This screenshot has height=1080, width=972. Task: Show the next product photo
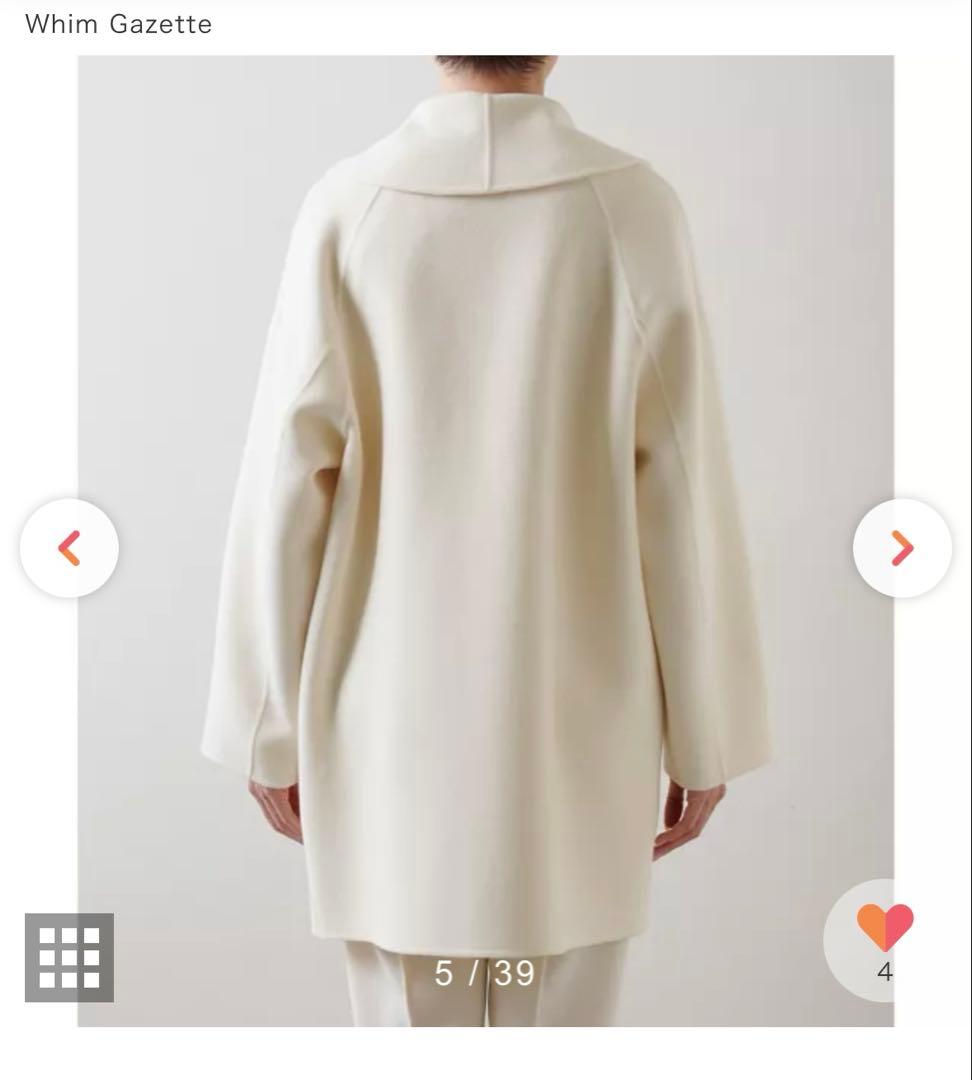pyautogui.click(x=902, y=548)
